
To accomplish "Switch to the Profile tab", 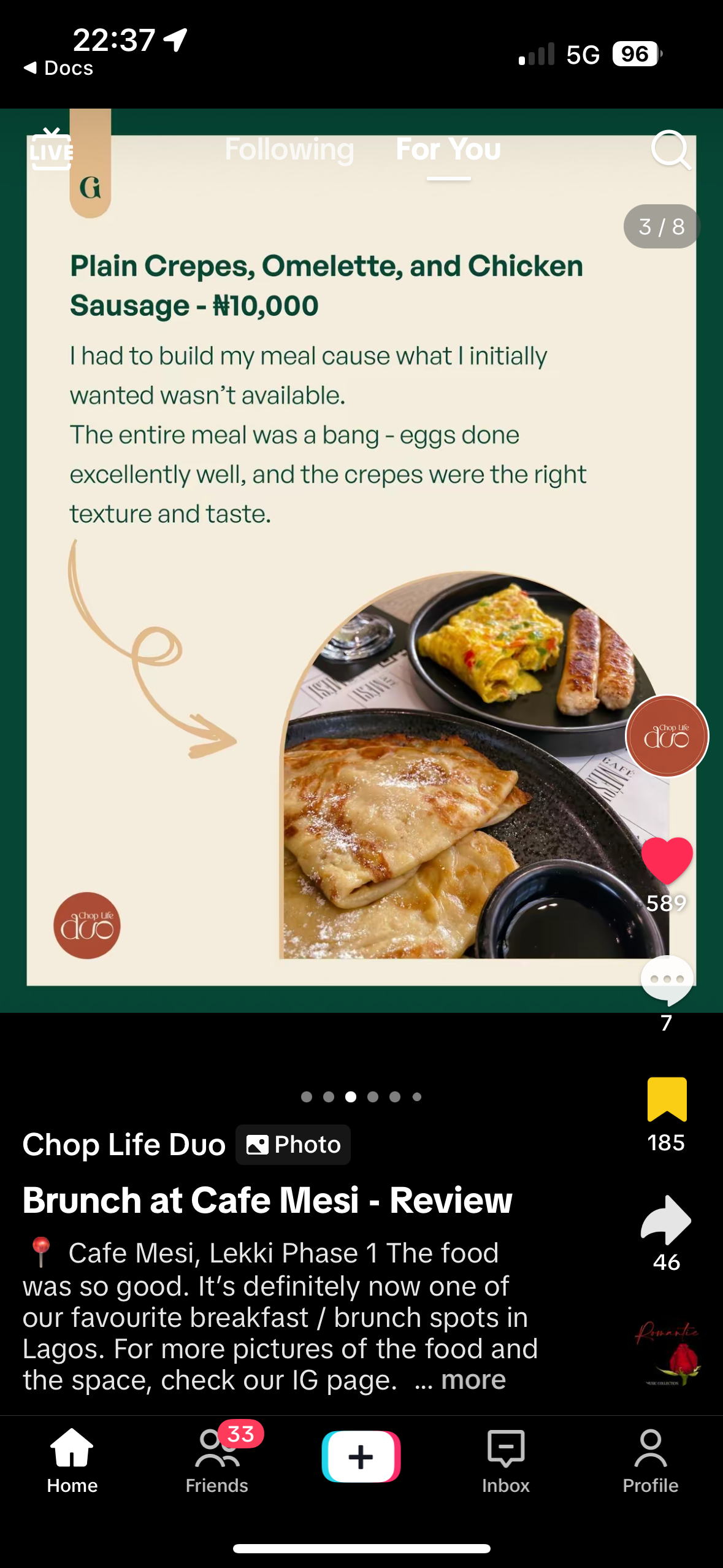I will pos(650,1460).
